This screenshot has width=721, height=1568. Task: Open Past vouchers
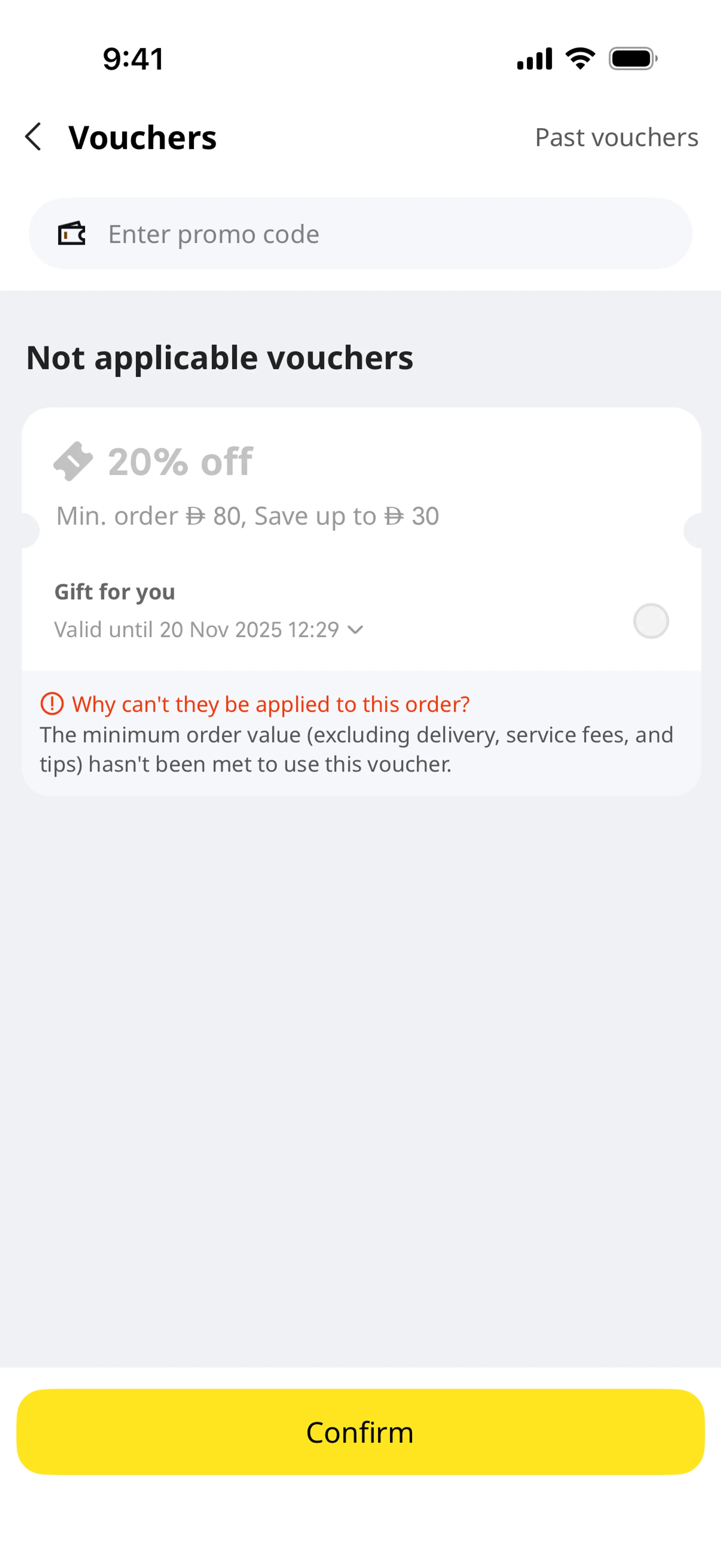(x=616, y=137)
